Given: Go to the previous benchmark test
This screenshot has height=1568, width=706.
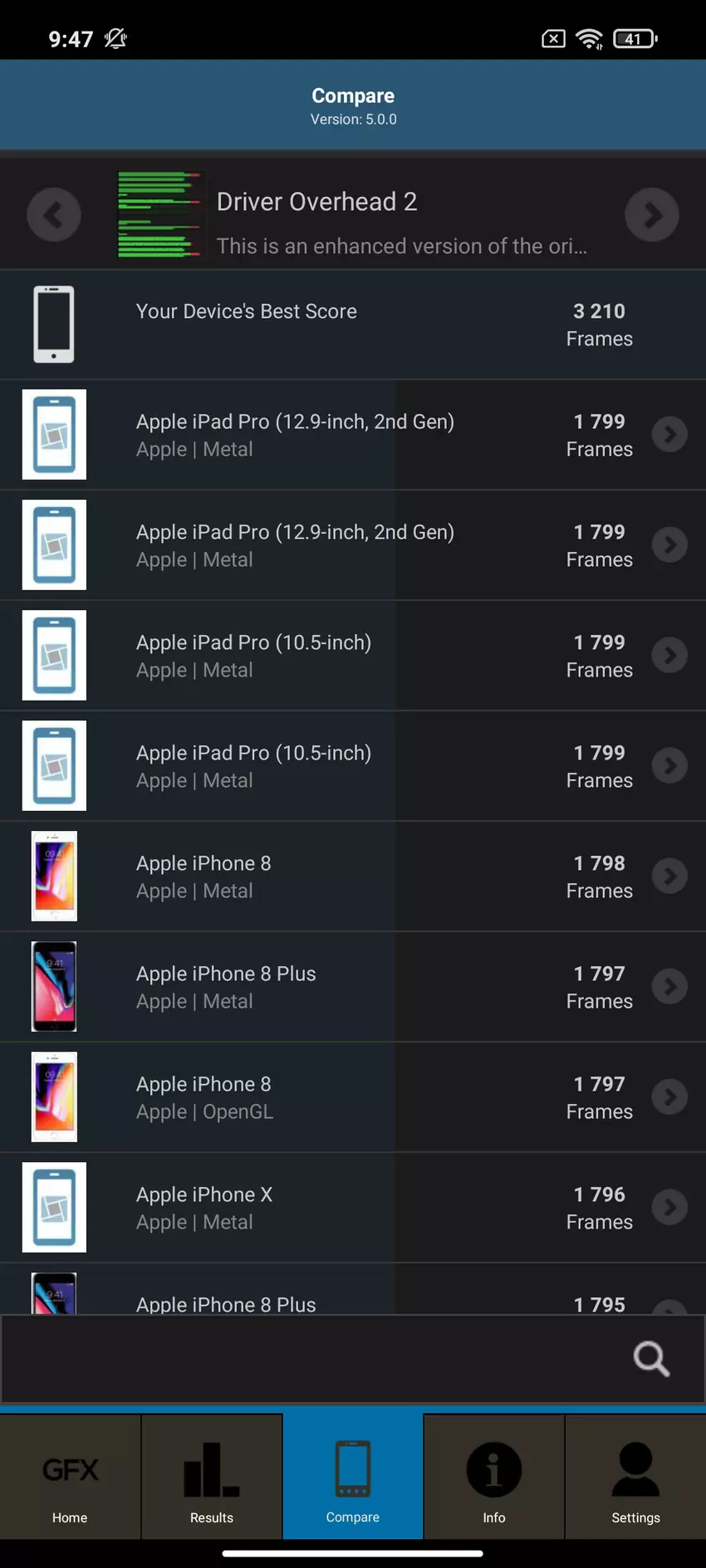Looking at the screenshot, I should (x=54, y=215).
